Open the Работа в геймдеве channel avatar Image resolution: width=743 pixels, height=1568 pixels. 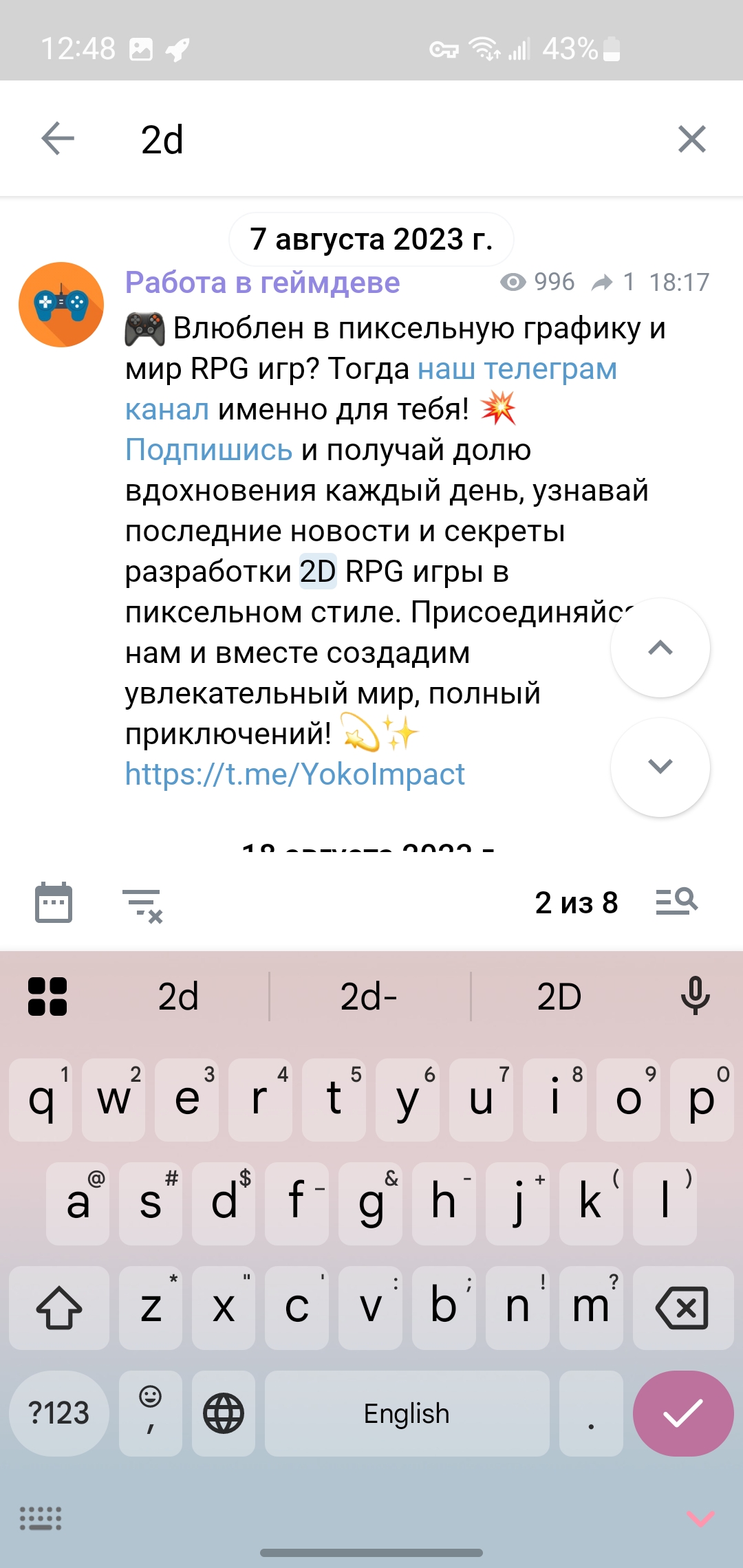[x=61, y=305]
